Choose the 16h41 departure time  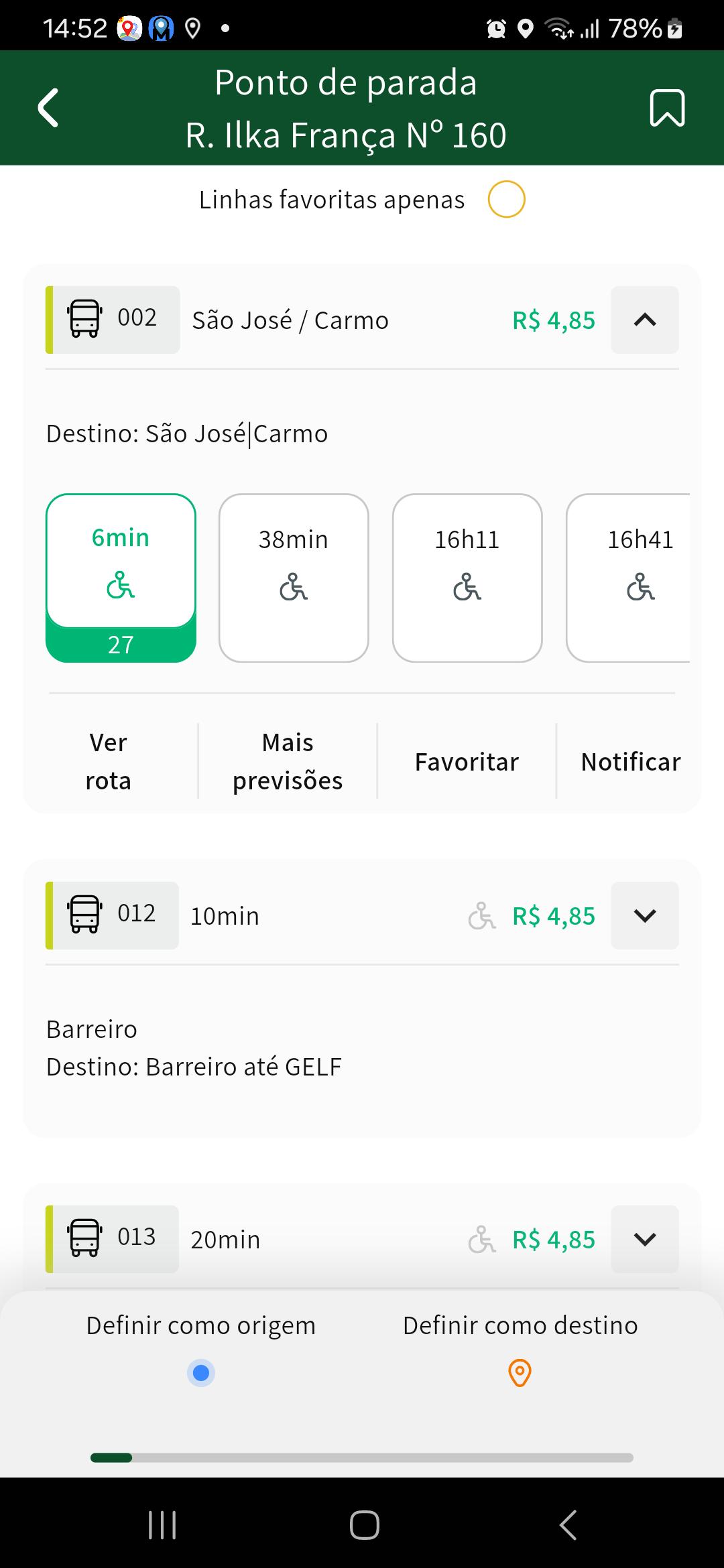pyautogui.click(x=629, y=578)
